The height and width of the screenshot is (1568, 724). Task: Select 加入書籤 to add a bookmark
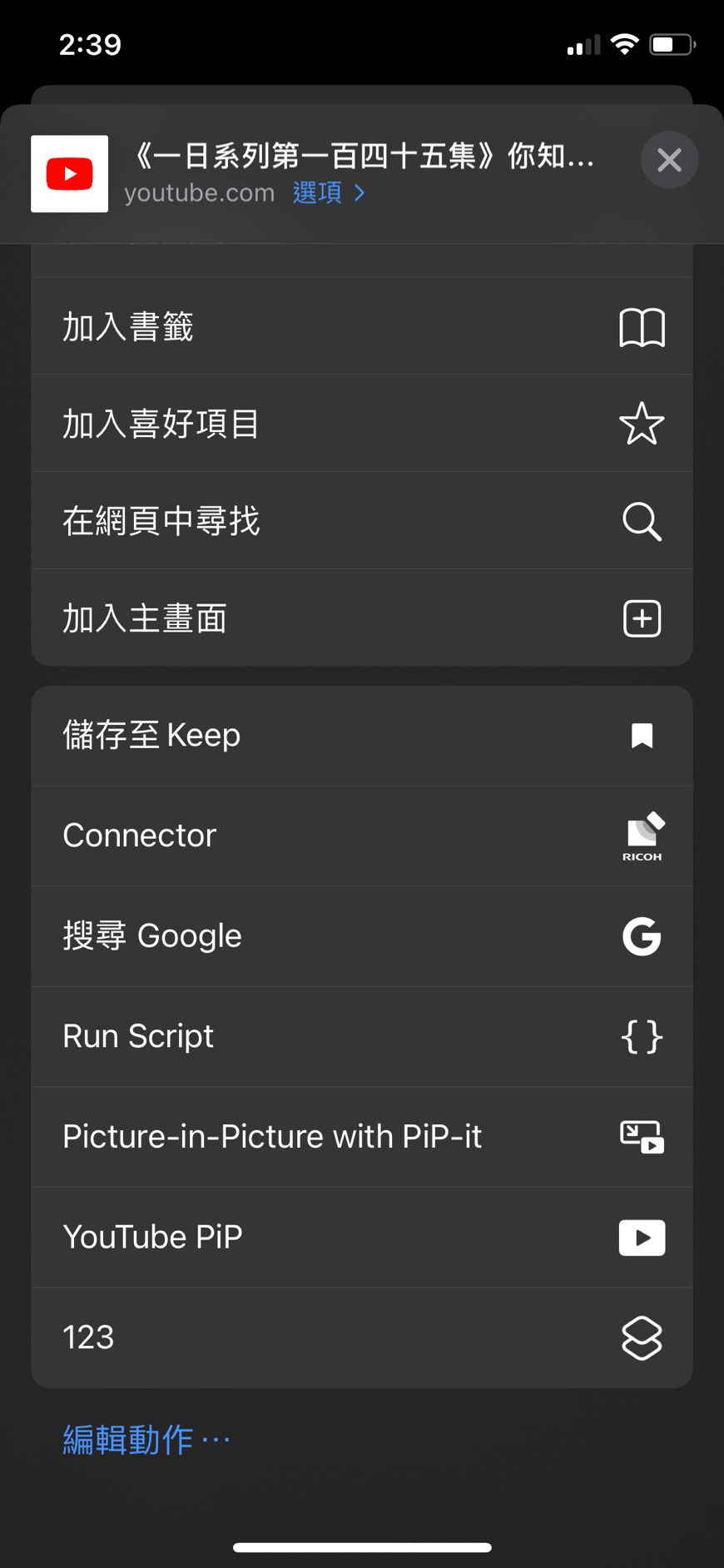click(x=362, y=326)
